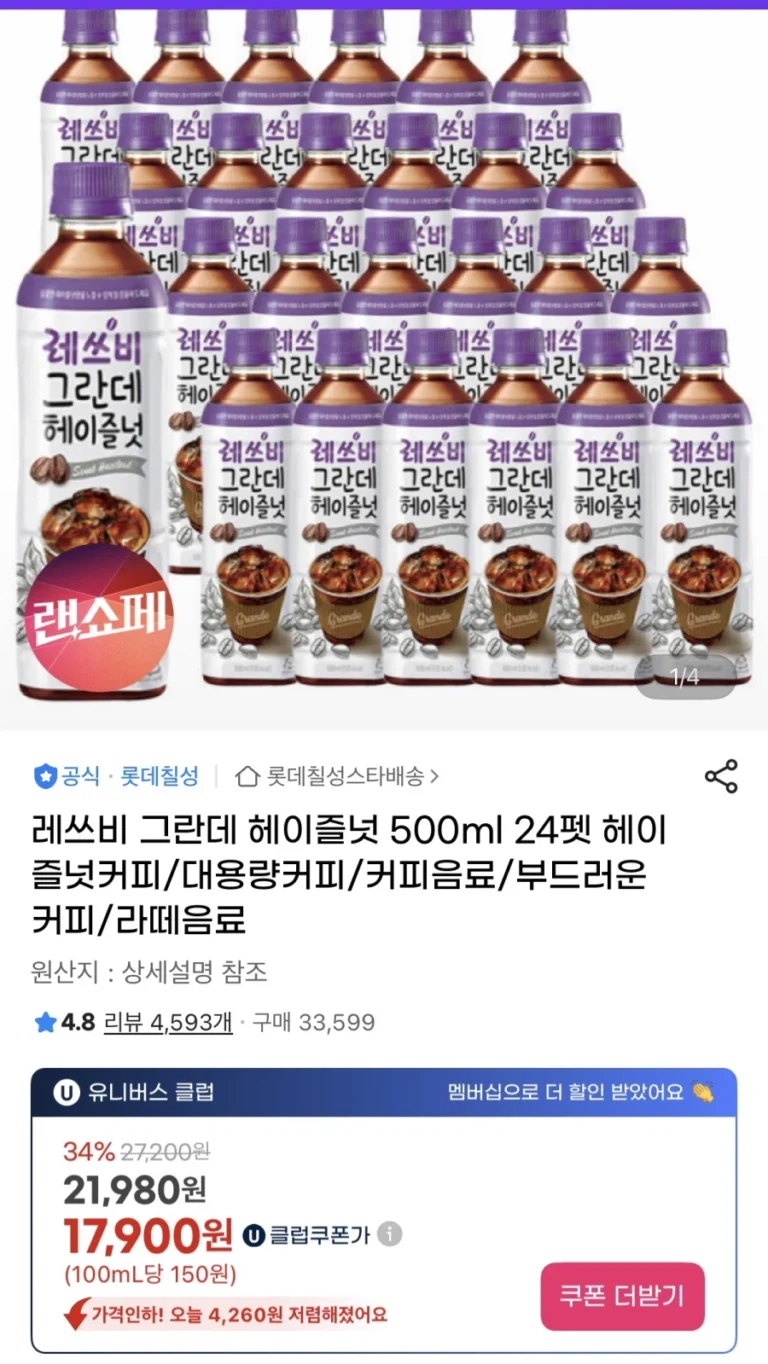Screen dimensions: 768x1364
Task: Share this product
Action: tap(721, 776)
